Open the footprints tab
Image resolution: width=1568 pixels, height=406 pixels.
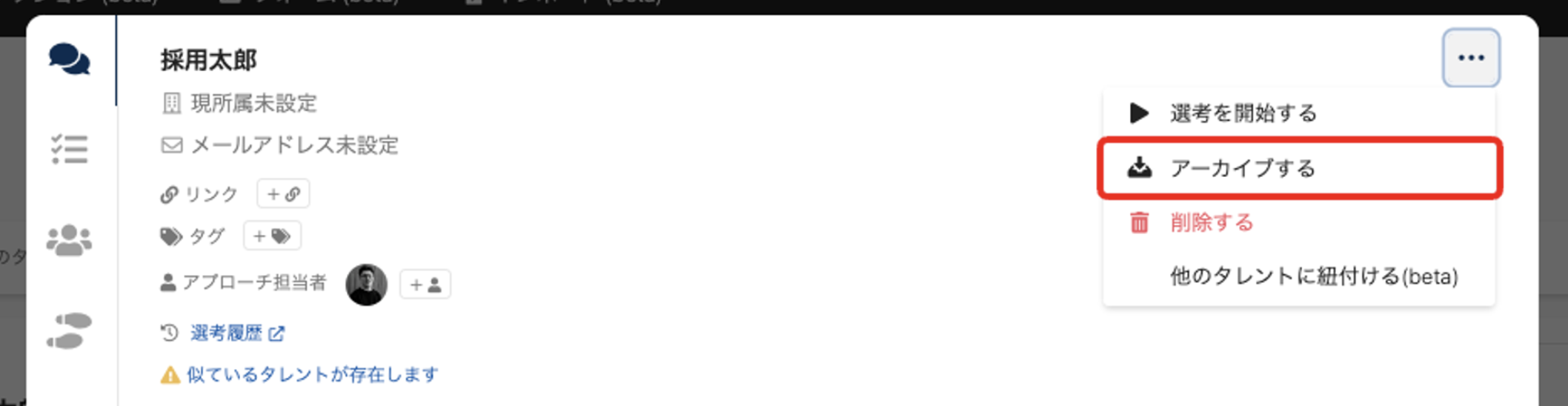[x=70, y=330]
